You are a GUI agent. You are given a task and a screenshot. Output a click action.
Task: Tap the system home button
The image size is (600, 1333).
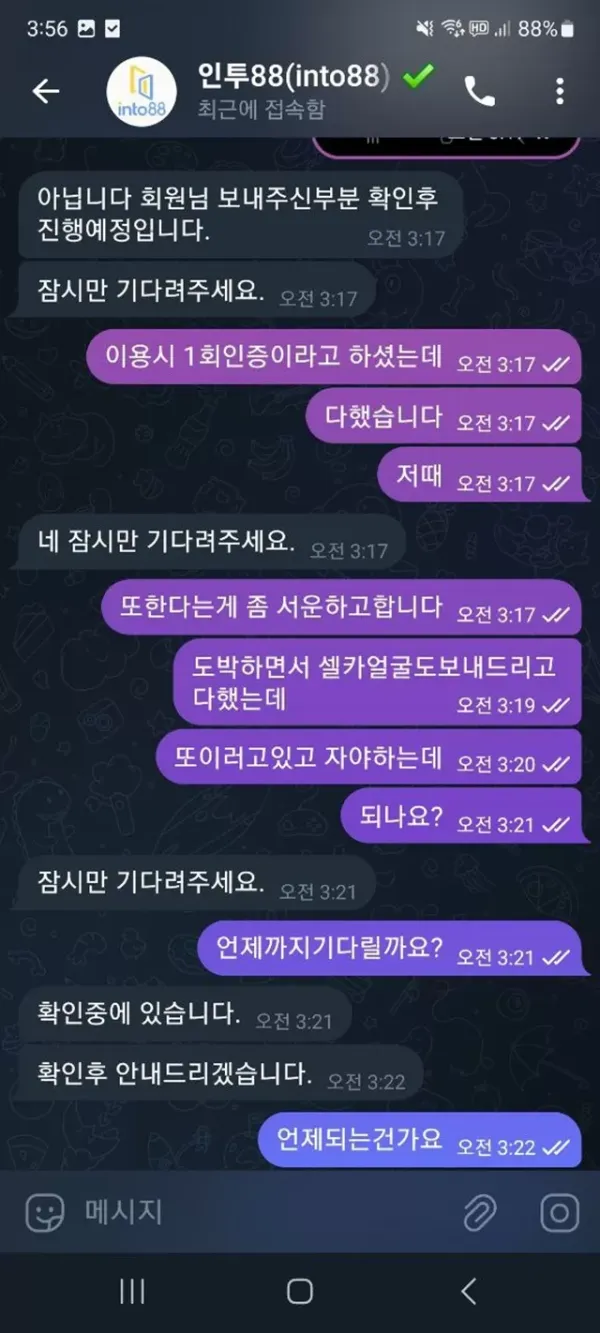[x=299, y=1291]
